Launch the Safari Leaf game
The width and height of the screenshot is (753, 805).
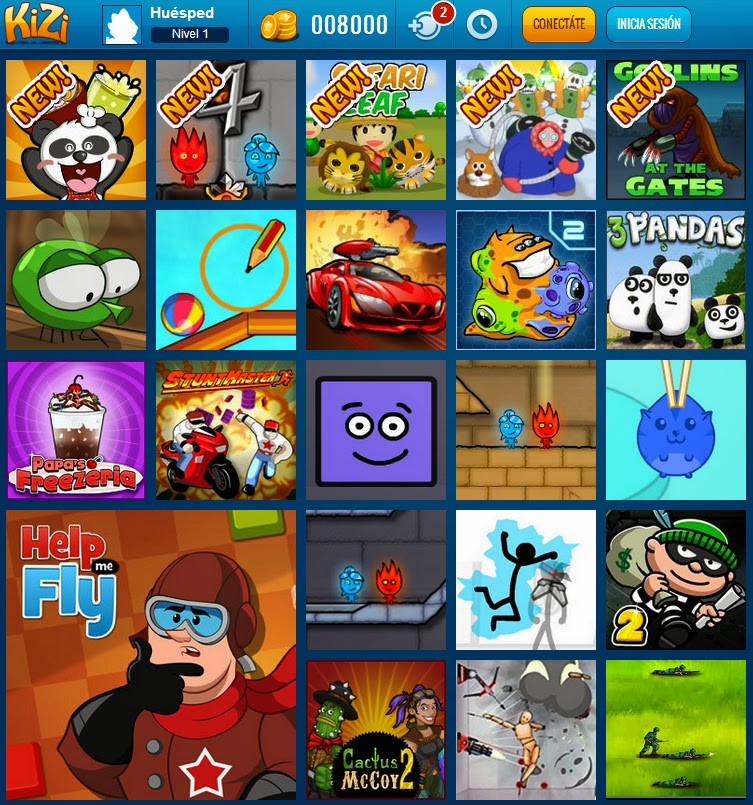[376, 130]
